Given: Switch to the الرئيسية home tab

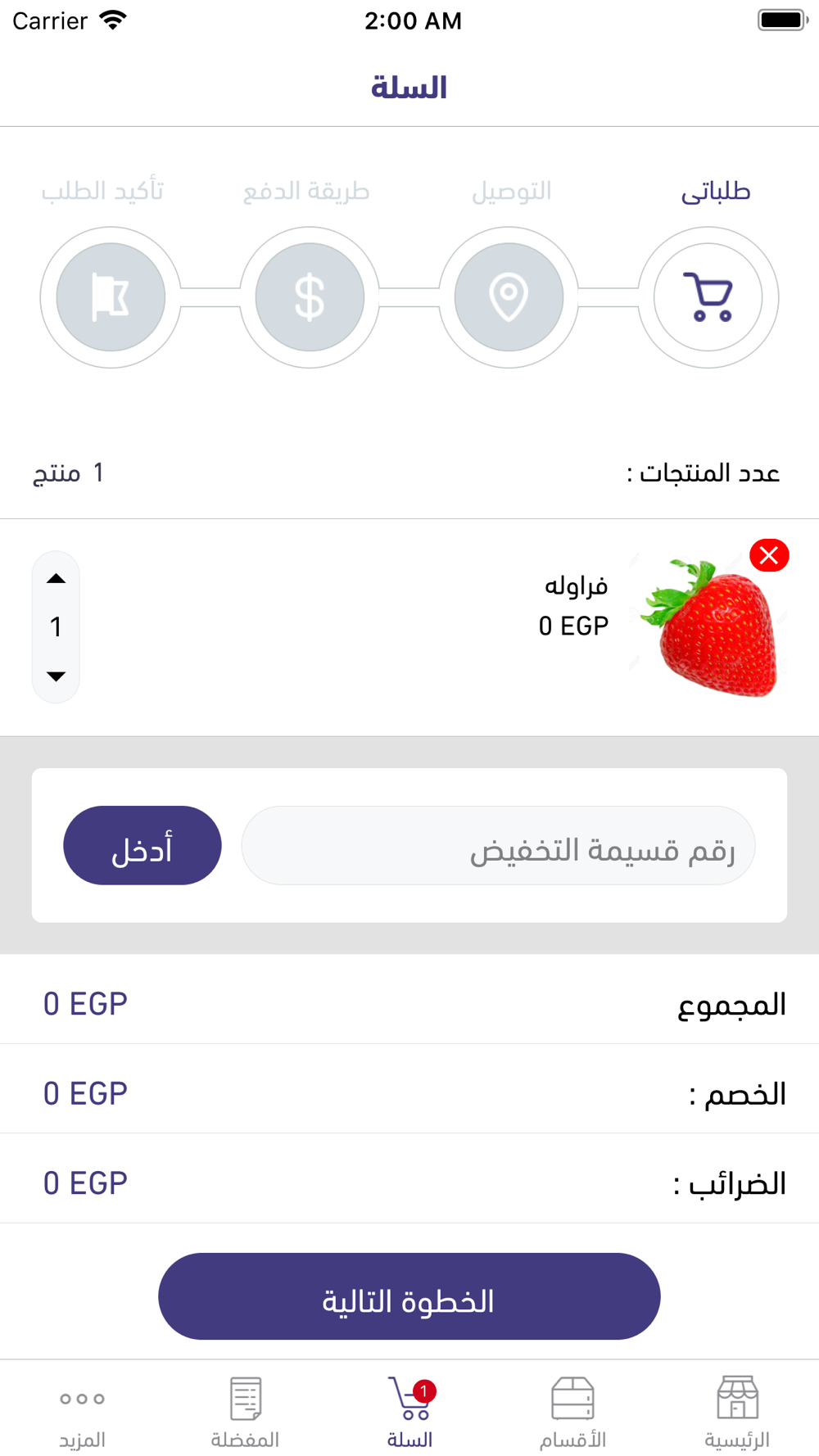Looking at the screenshot, I should point(737,1412).
